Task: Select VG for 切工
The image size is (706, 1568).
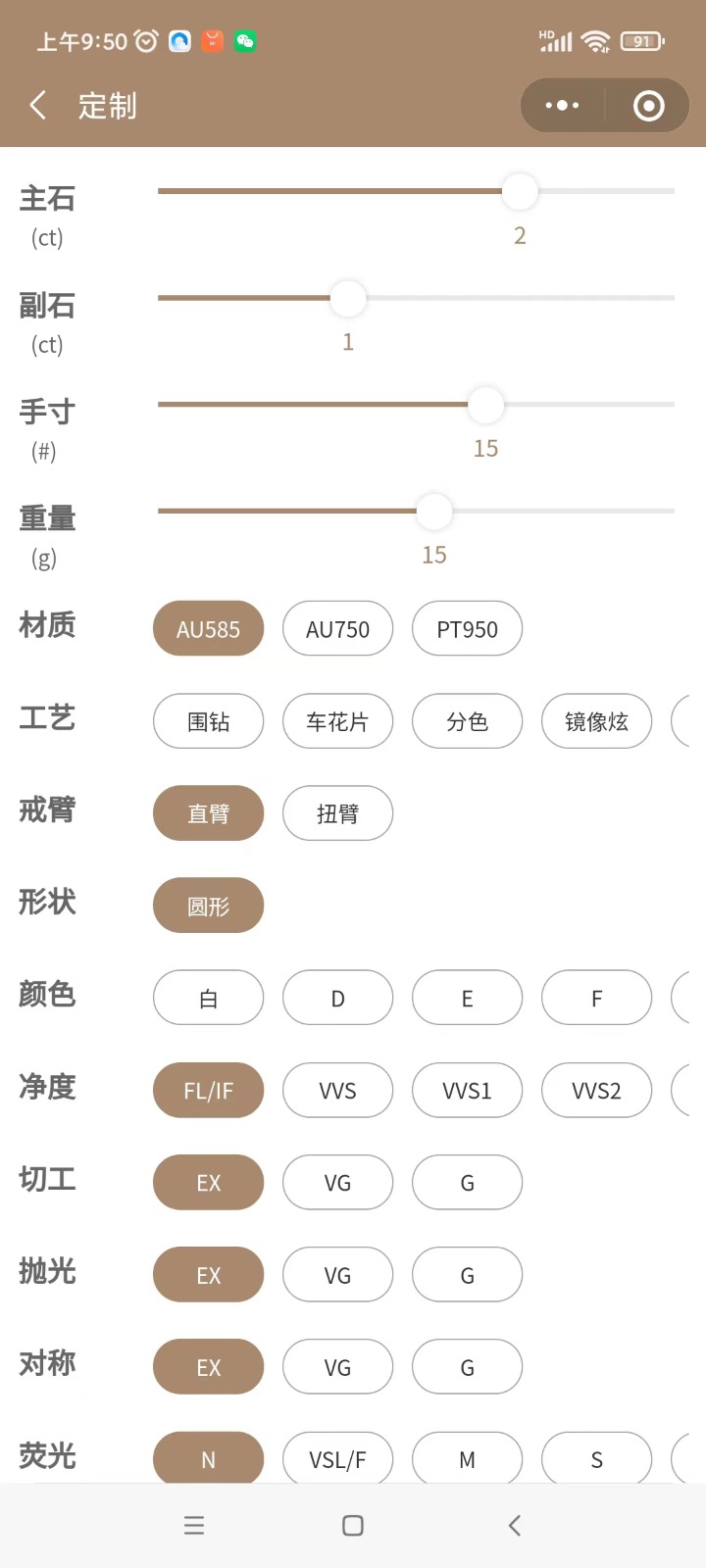Action: (337, 1183)
